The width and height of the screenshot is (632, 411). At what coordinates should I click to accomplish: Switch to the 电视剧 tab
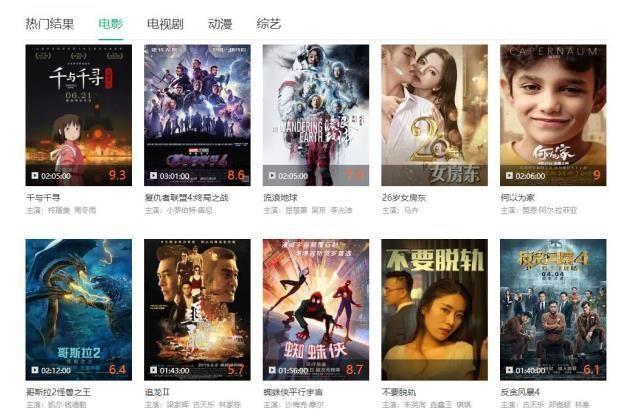(164, 23)
